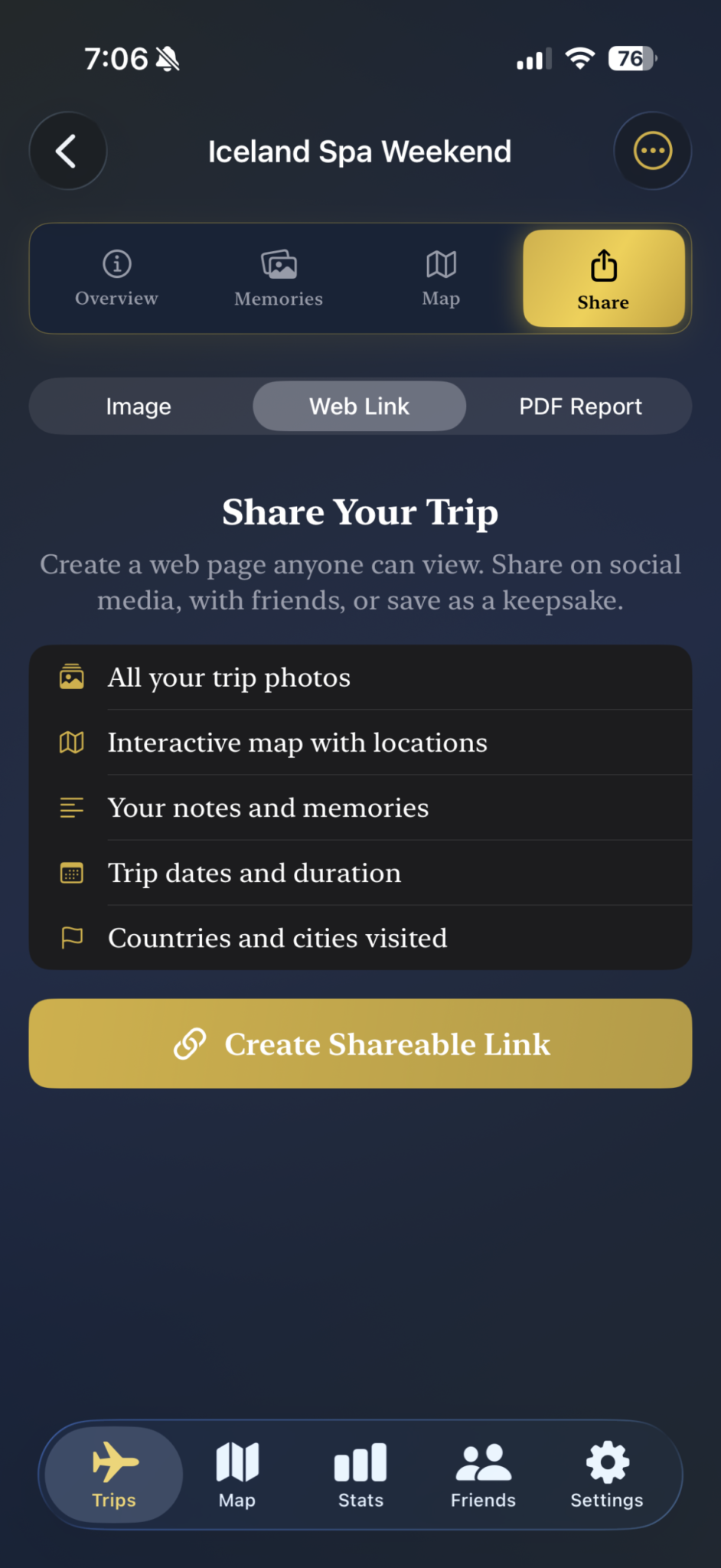
Task: View the Stats section
Action: click(360, 1475)
